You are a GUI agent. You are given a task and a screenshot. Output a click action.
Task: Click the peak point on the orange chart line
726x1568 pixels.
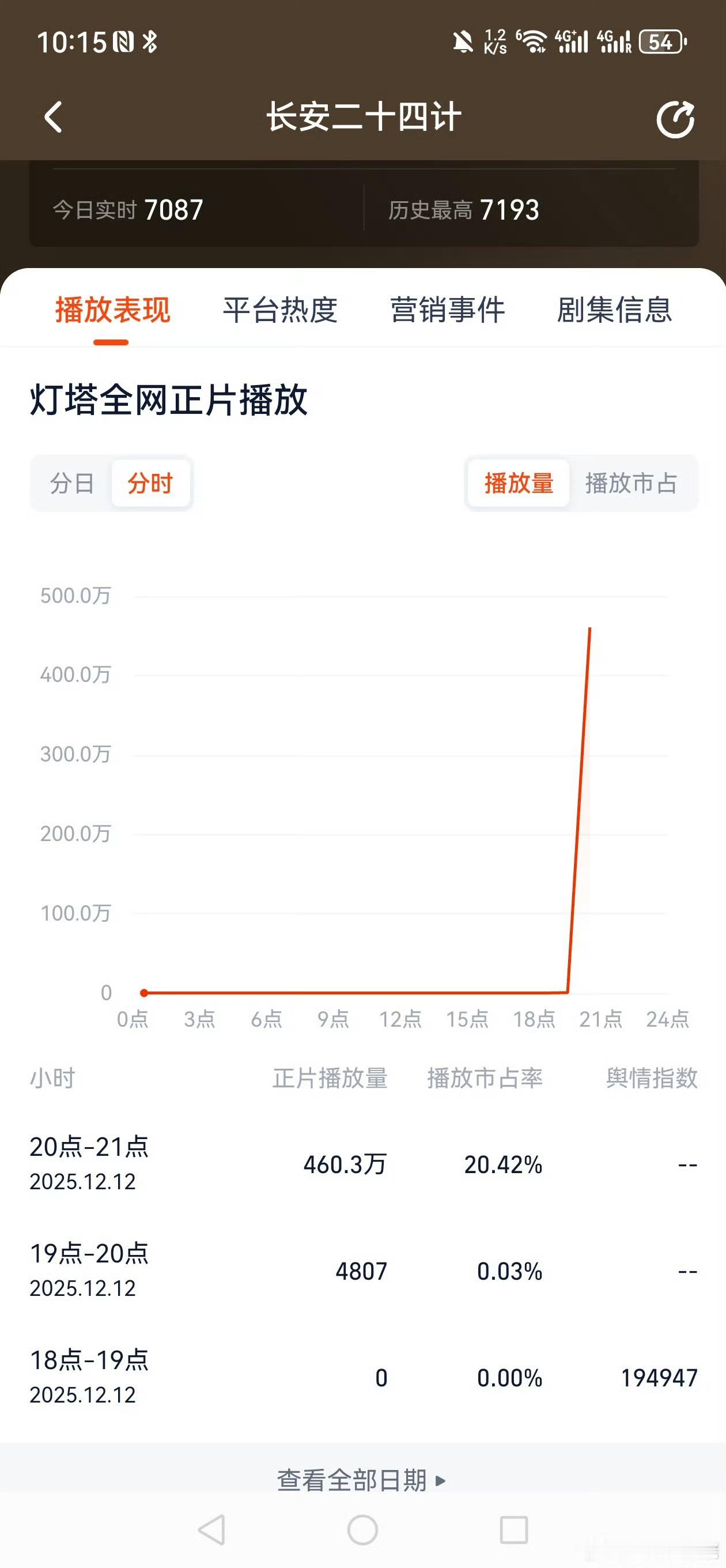589,628
